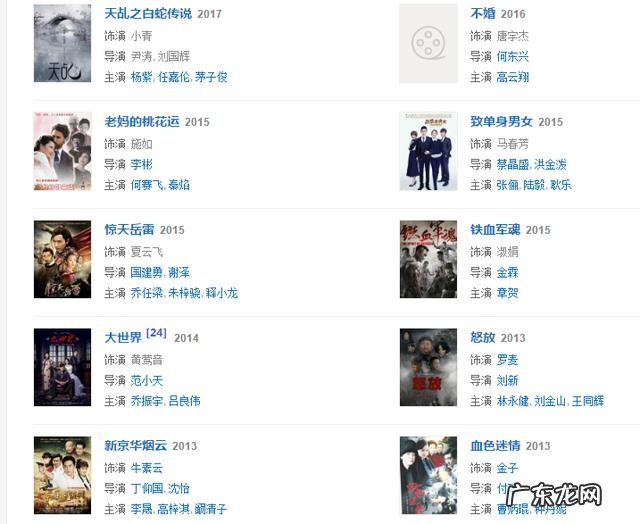Screen dimensions: 640x524
Task: View director 何东兴's page
Action: click(512, 57)
